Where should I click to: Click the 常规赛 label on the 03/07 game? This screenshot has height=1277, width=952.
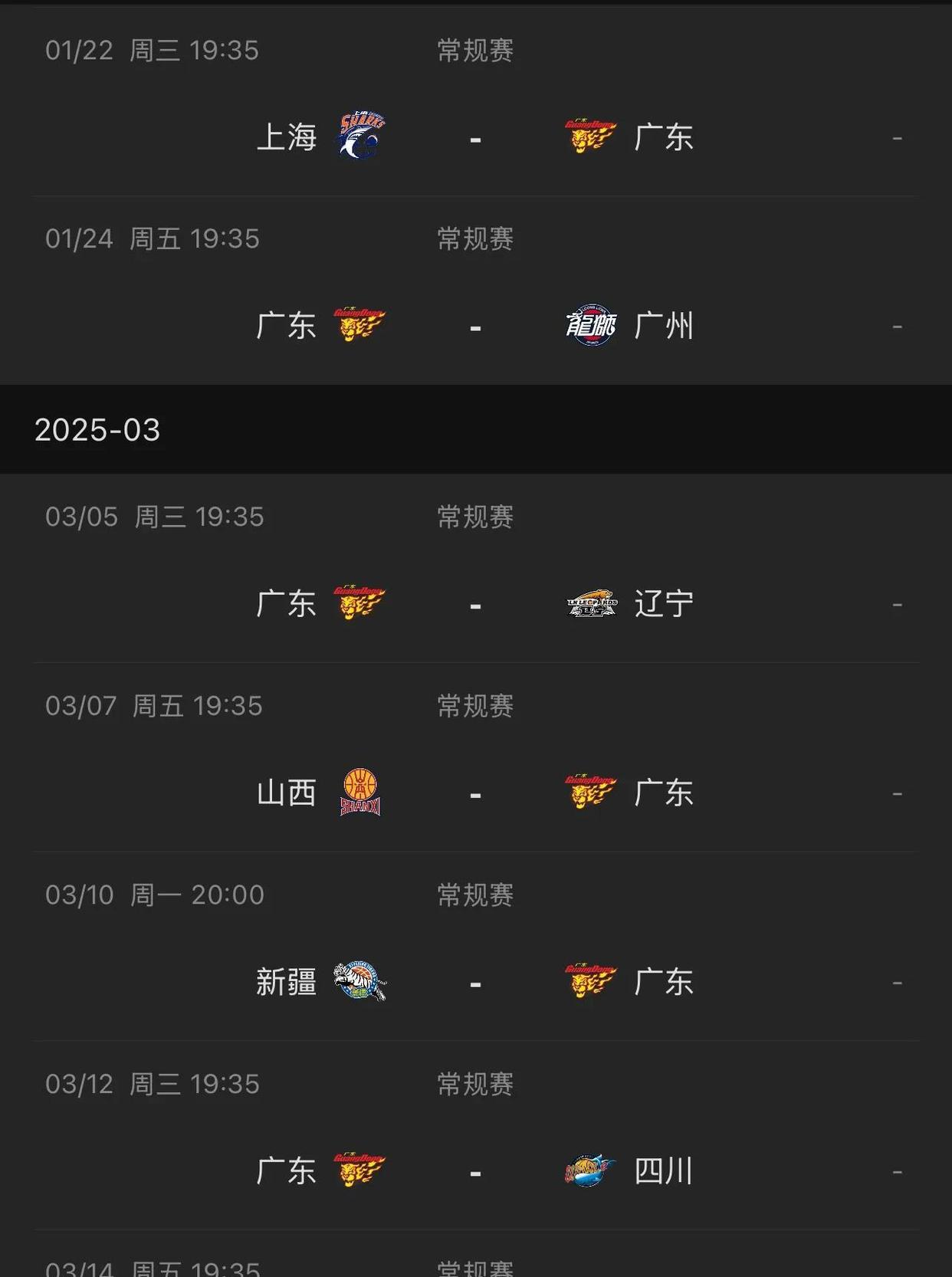(x=474, y=705)
